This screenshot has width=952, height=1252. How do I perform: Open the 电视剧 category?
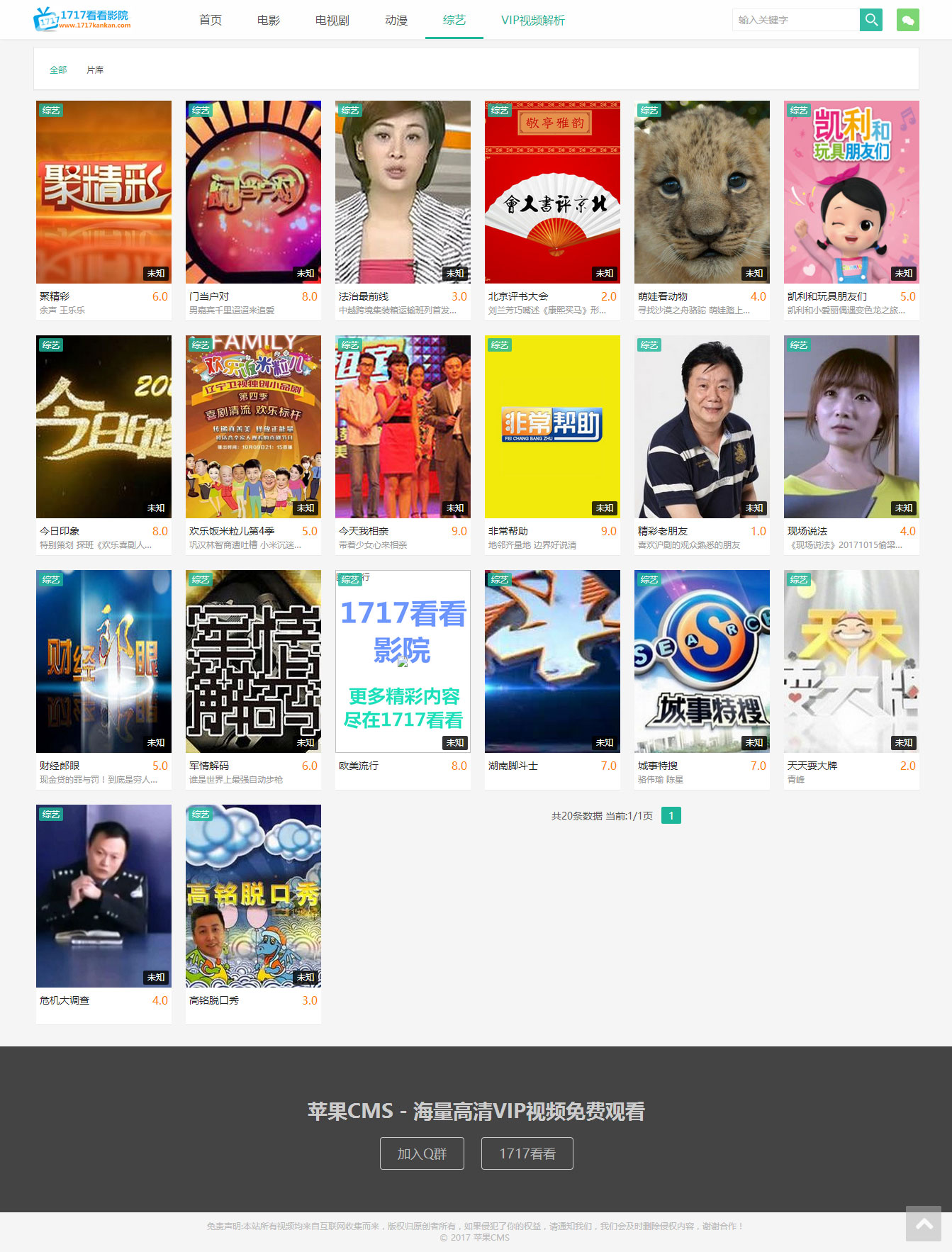coord(330,21)
